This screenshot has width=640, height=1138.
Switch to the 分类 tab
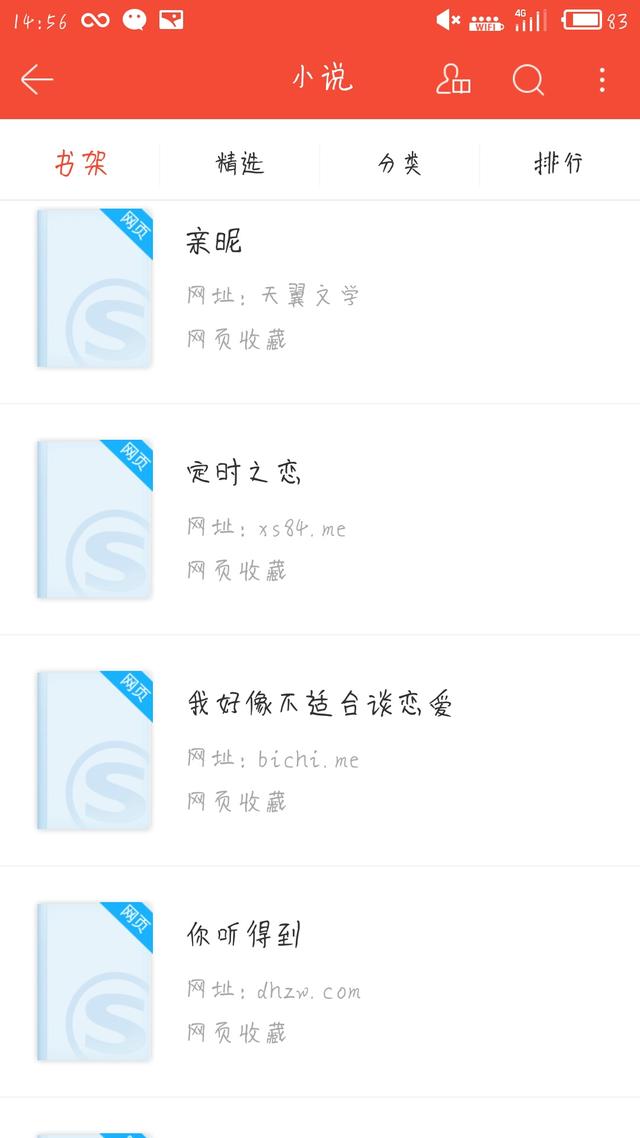(399, 163)
